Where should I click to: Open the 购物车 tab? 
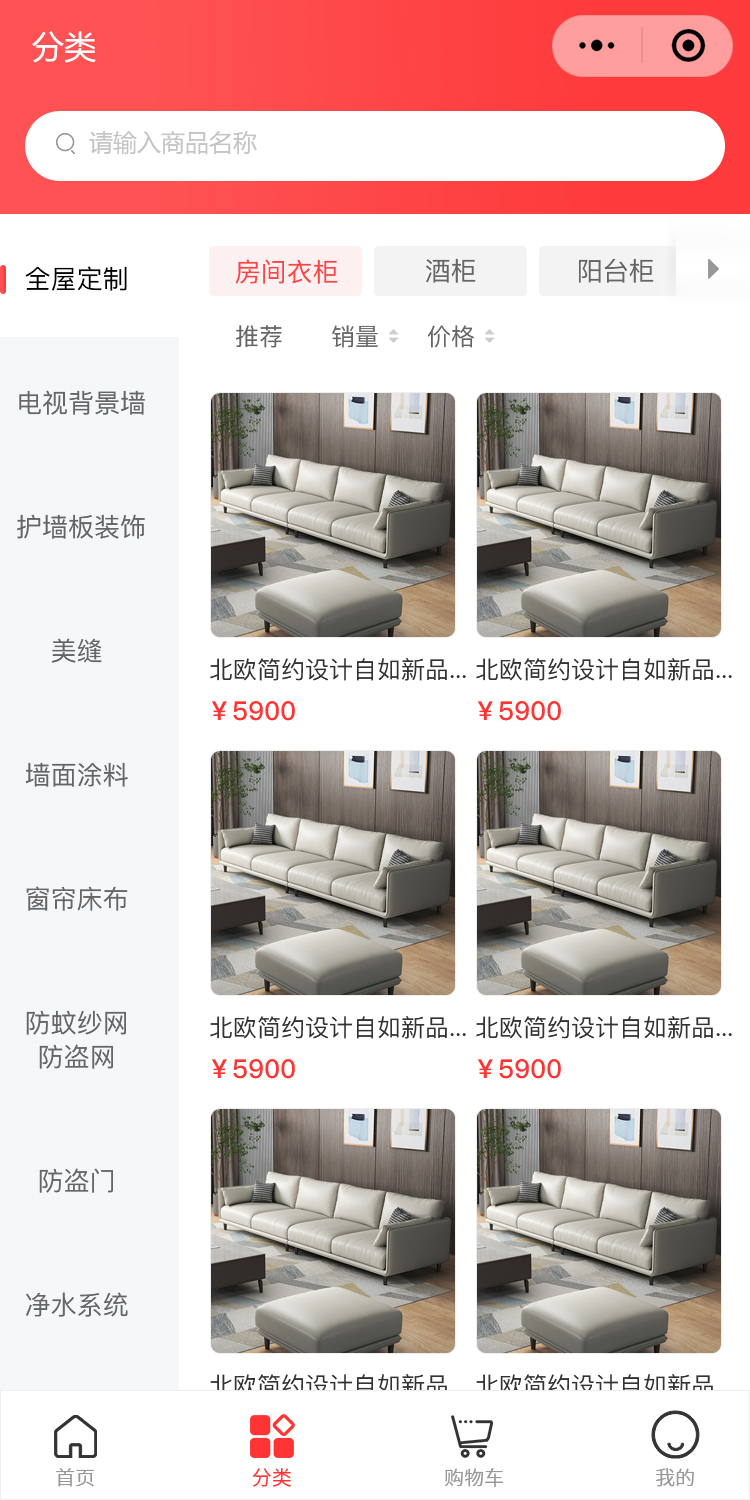473,1449
